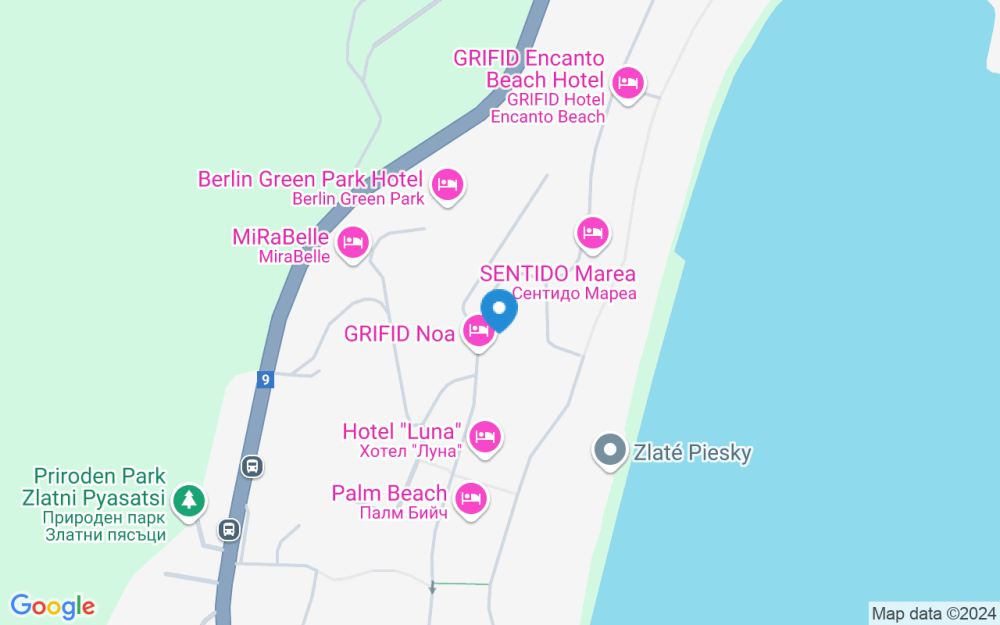Select the GRIFID Noa hotel marker
This screenshot has height=625, width=1000.
coord(479,332)
